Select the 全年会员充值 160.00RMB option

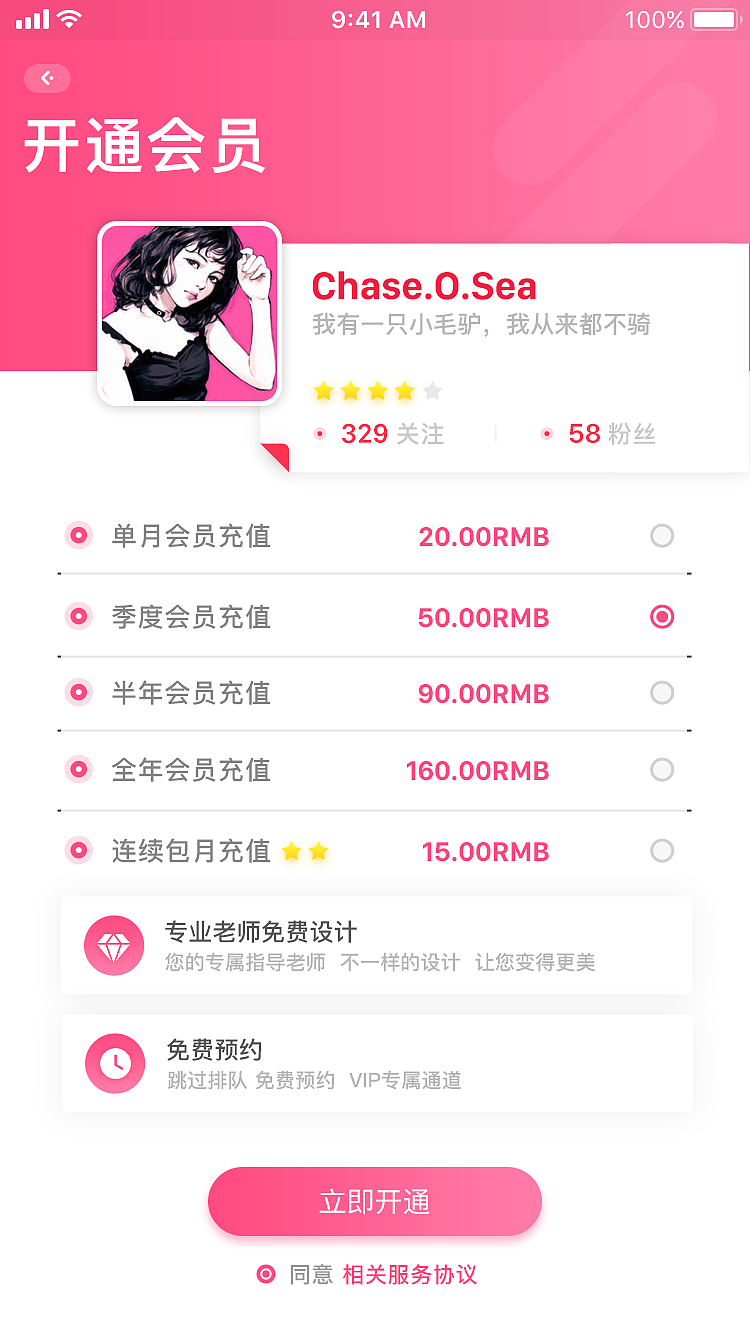(662, 769)
